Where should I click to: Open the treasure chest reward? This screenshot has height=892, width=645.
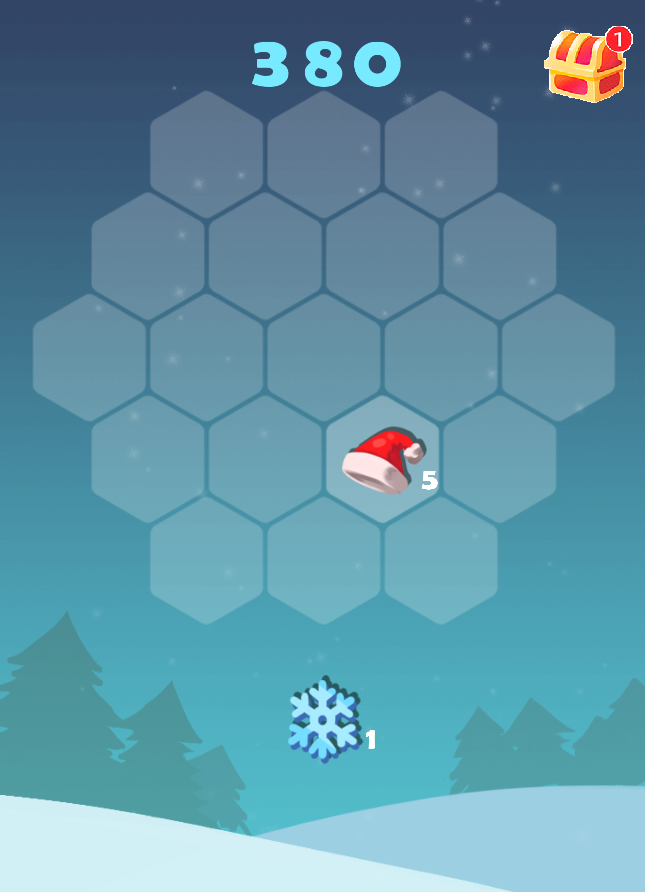click(585, 67)
